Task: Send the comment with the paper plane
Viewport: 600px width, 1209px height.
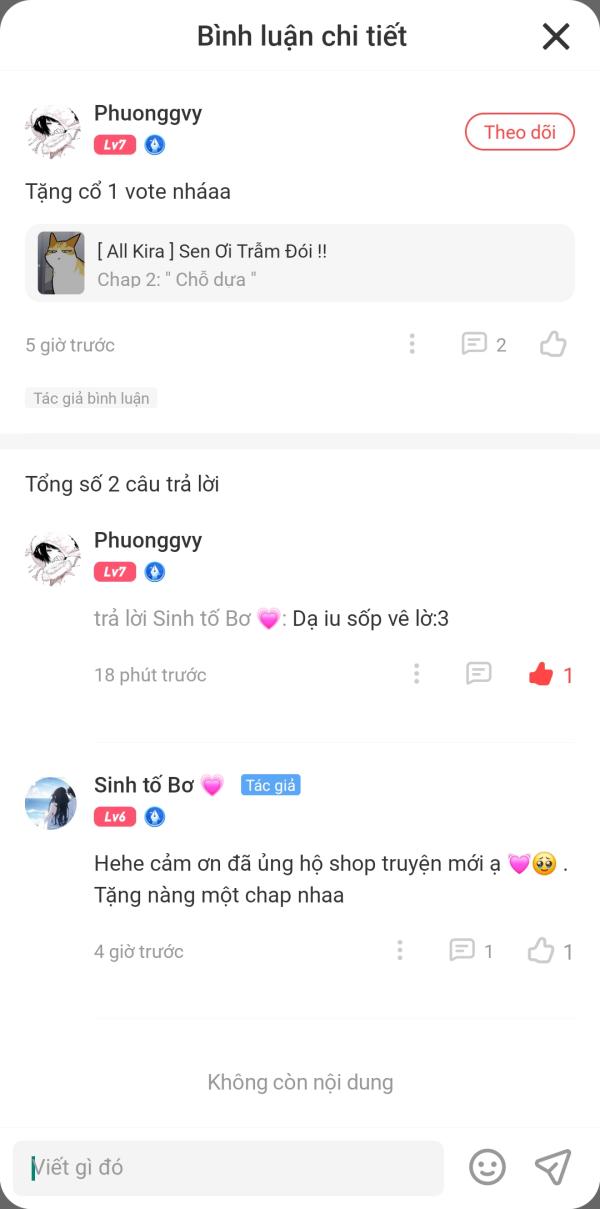Action: 552,1167
